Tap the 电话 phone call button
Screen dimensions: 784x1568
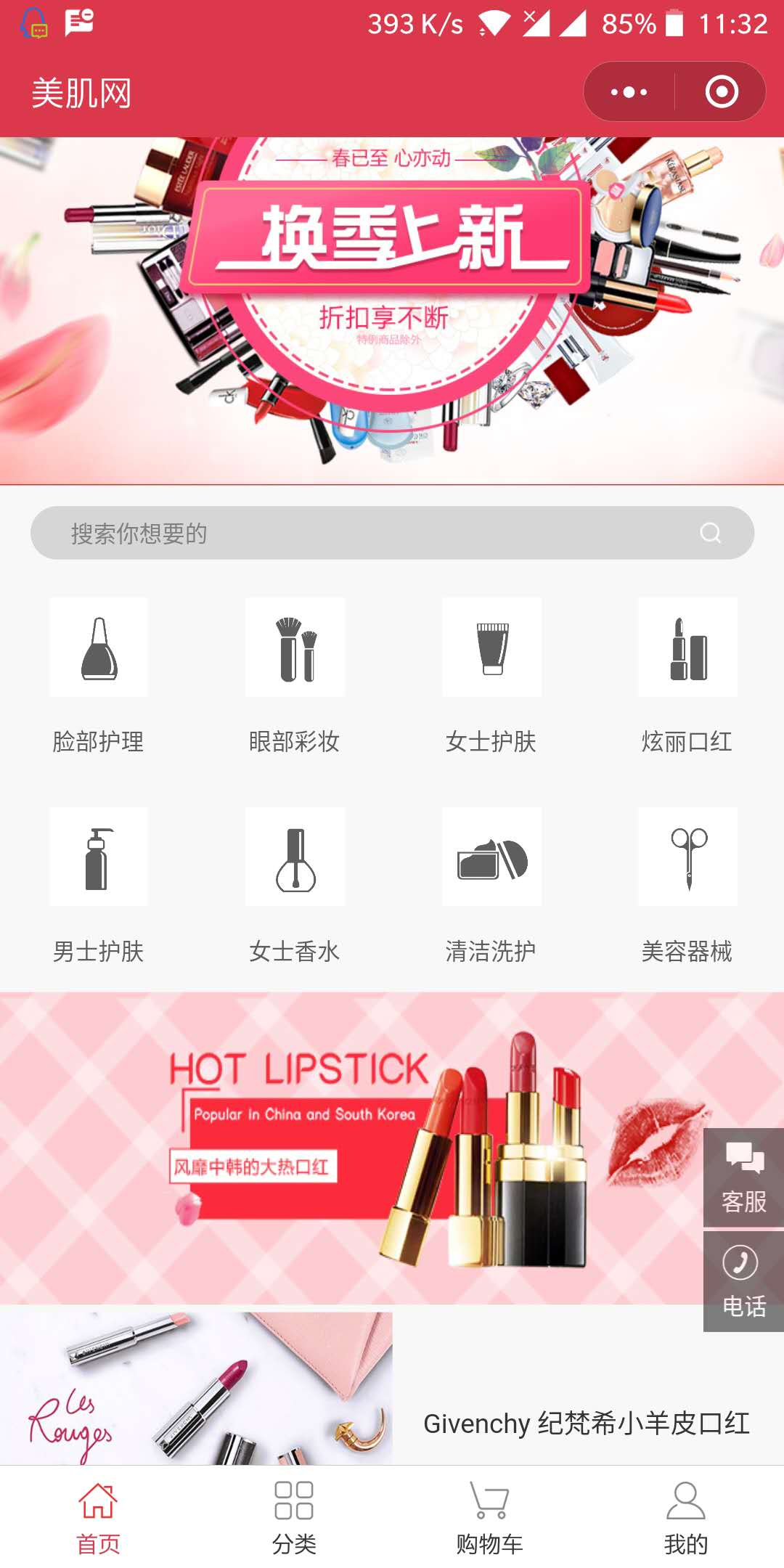[744, 1282]
